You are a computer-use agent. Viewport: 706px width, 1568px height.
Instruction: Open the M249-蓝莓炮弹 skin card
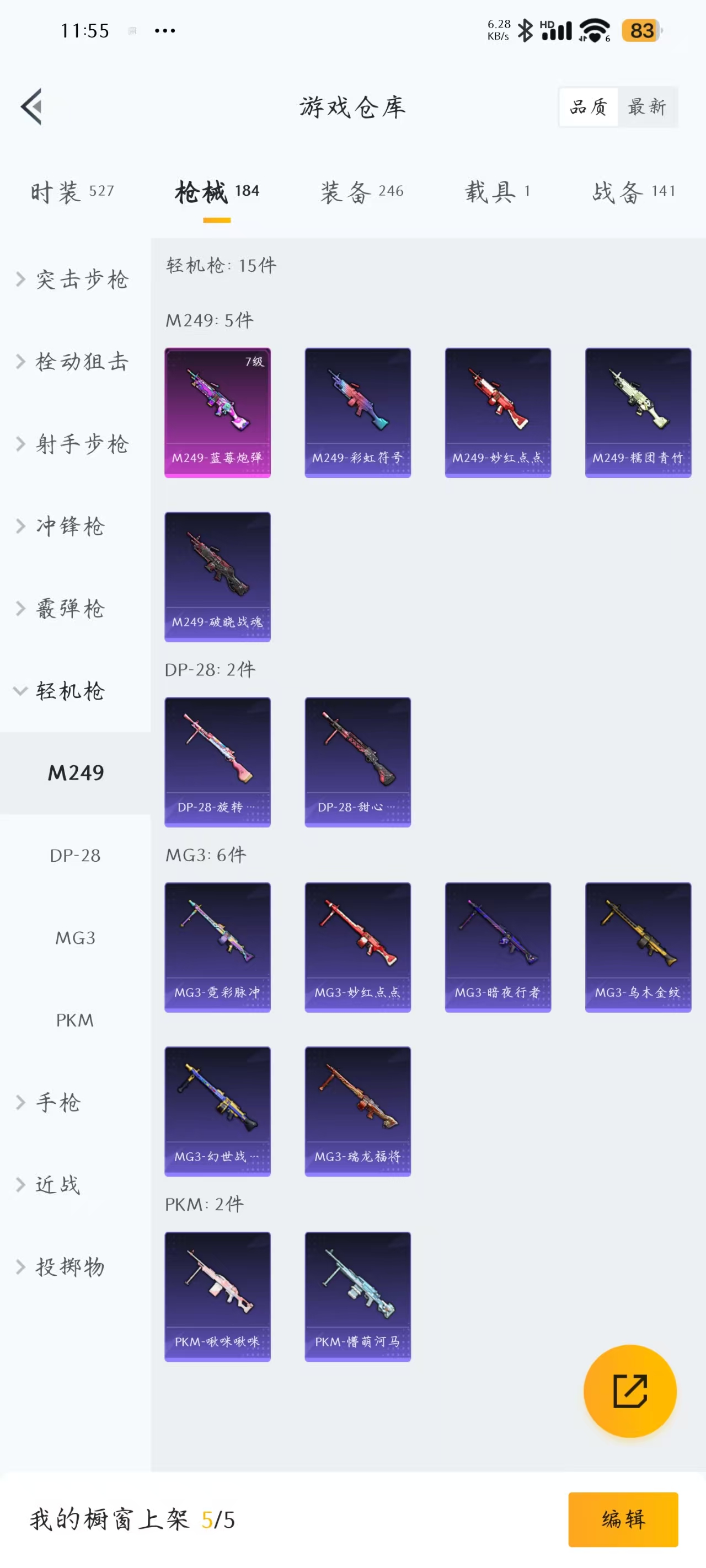217,412
